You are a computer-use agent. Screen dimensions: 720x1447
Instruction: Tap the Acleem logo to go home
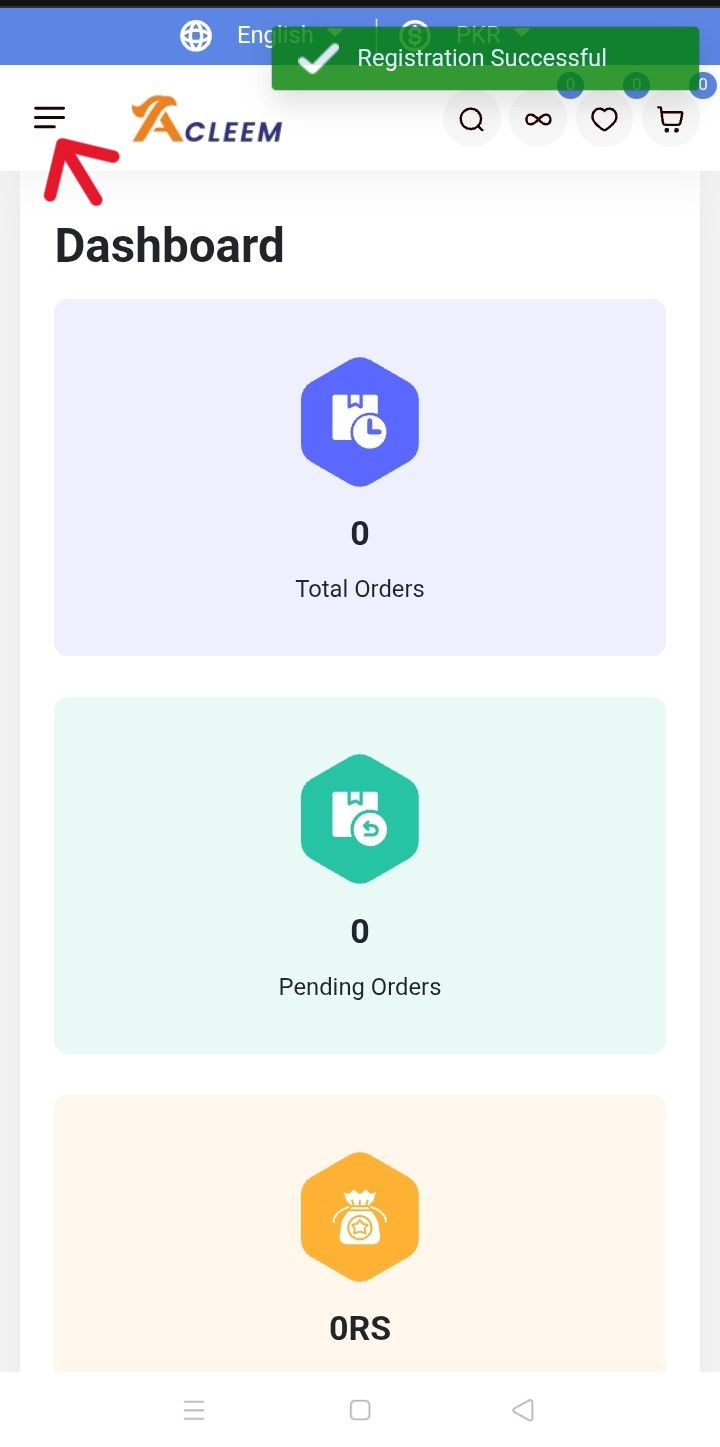pyautogui.click(x=207, y=120)
